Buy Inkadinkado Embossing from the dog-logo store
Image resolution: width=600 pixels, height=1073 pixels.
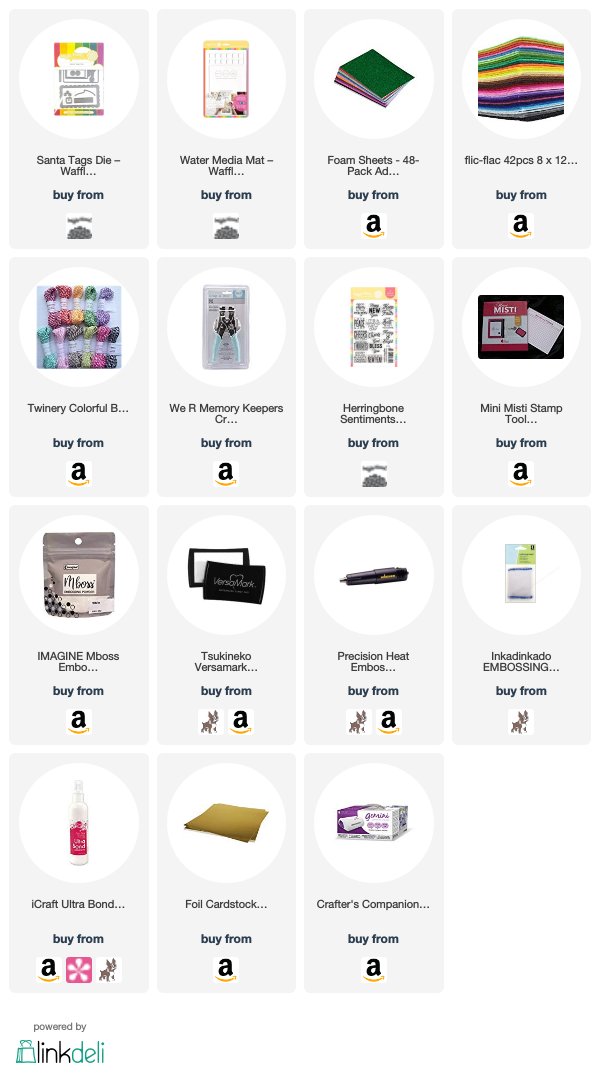coord(521,721)
